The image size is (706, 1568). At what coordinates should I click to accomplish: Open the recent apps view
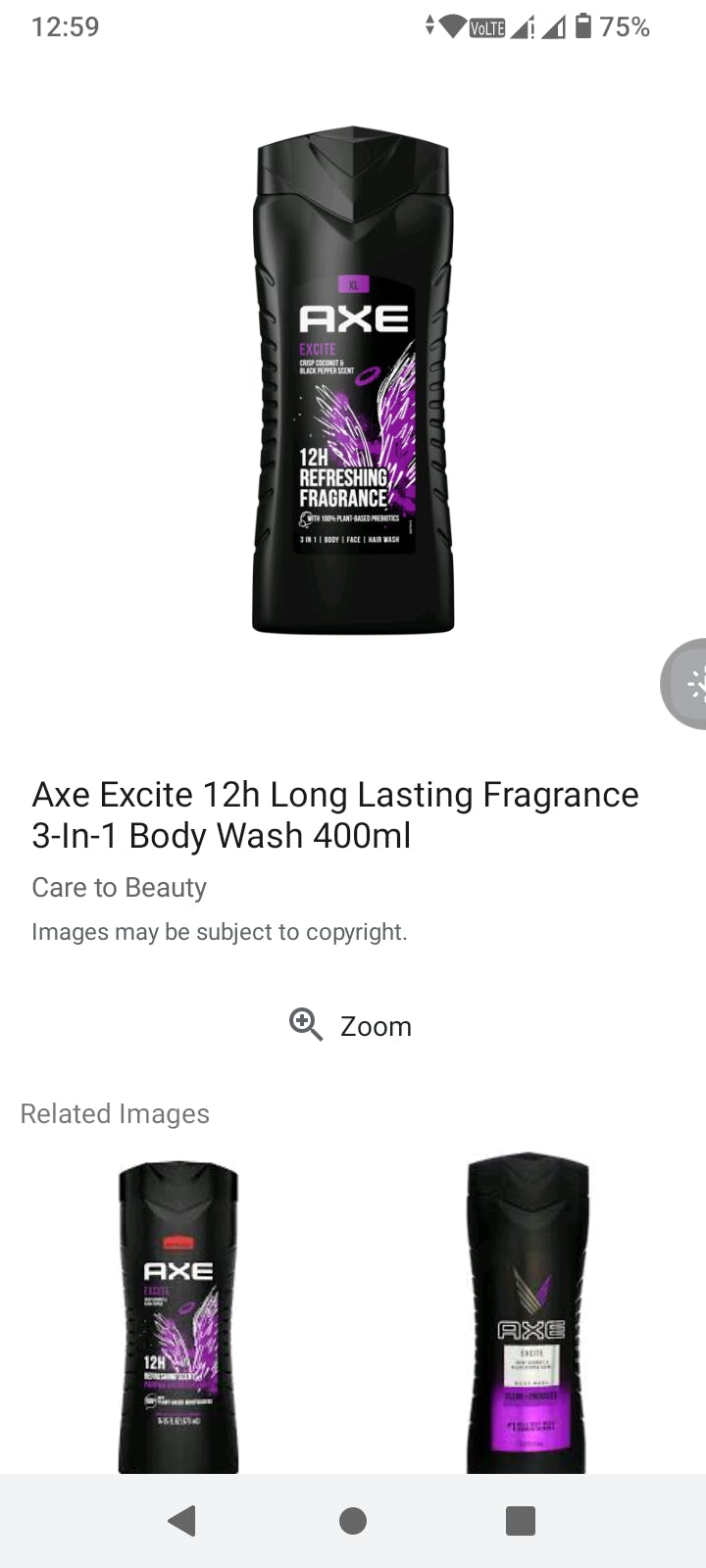coord(520,1521)
